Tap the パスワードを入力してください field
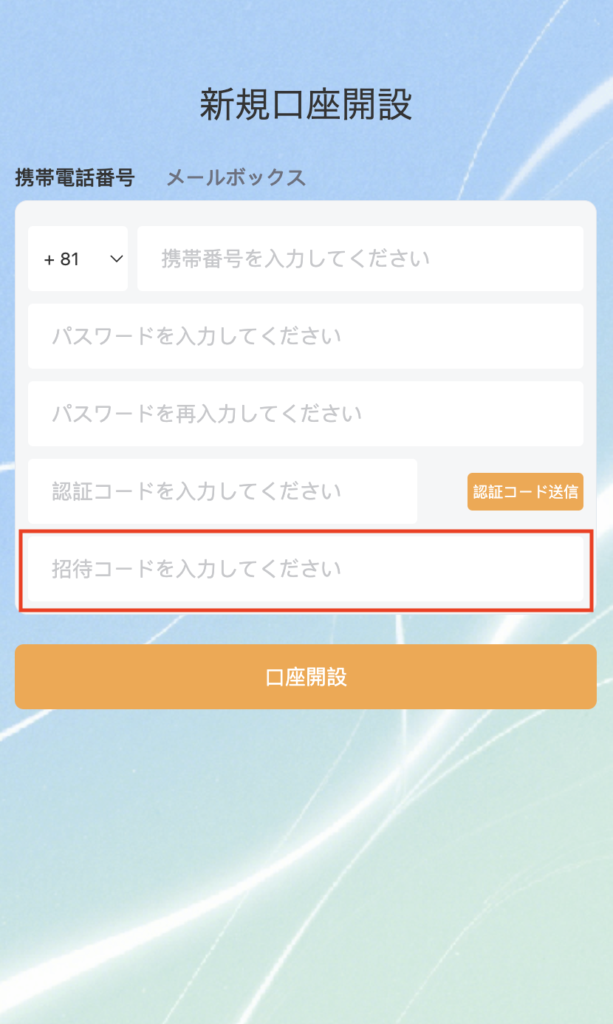The height and width of the screenshot is (1024, 613). (305, 336)
